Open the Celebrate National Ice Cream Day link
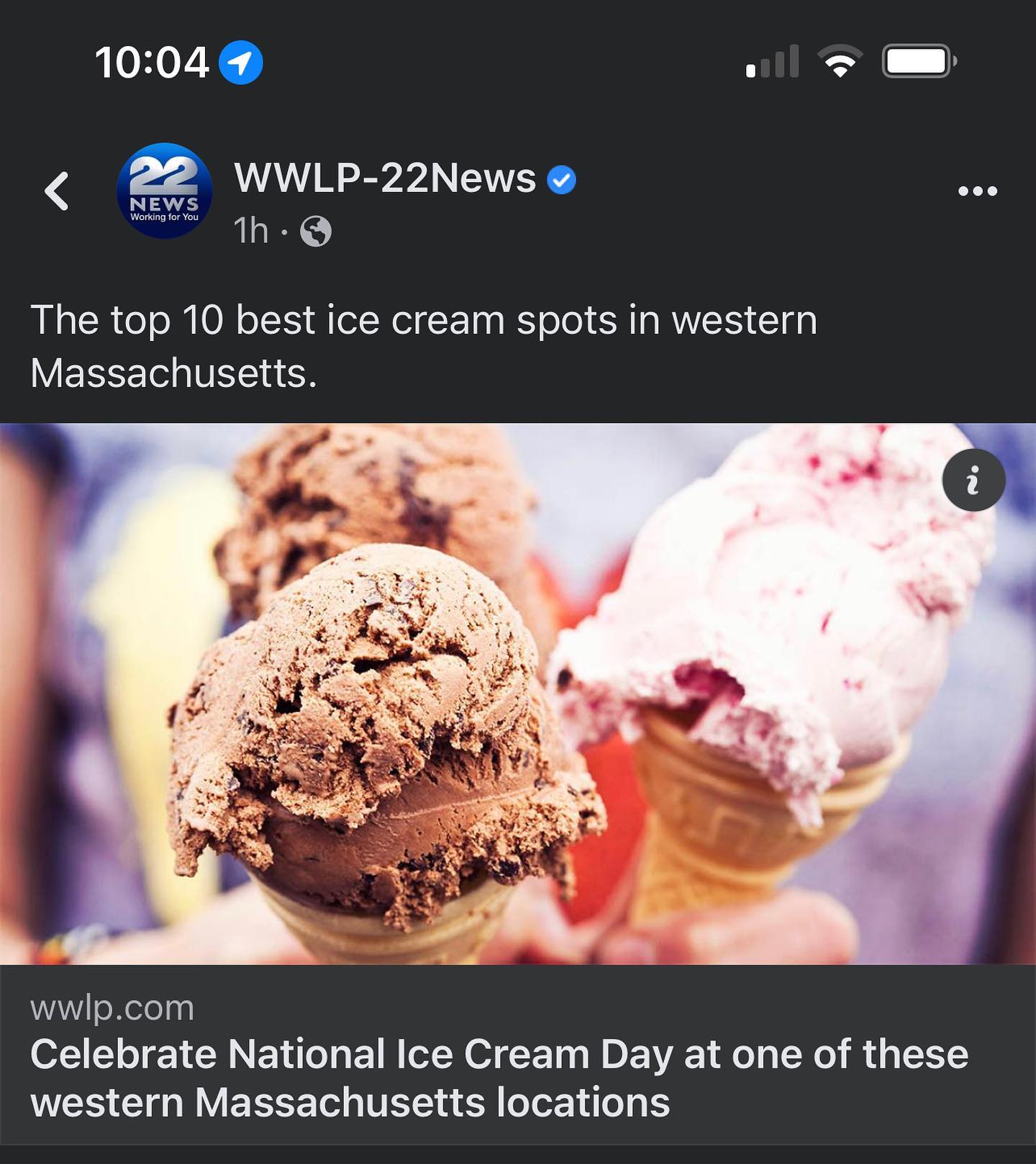 click(x=499, y=1077)
